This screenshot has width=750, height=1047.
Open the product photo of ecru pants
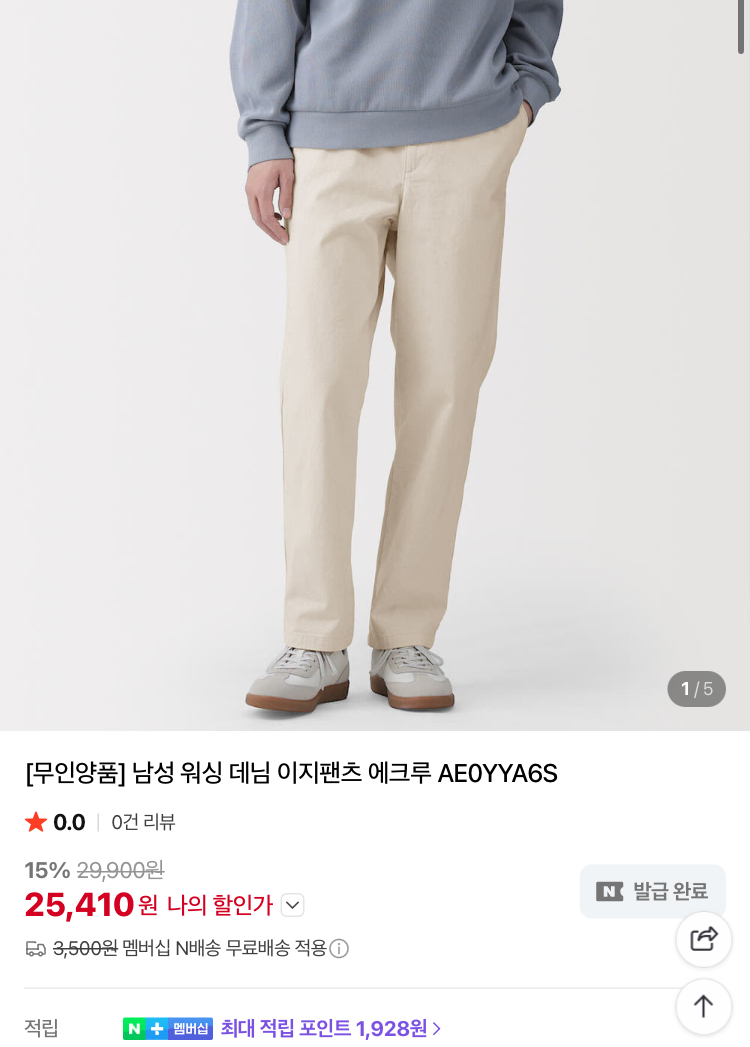tap(375, 365)
